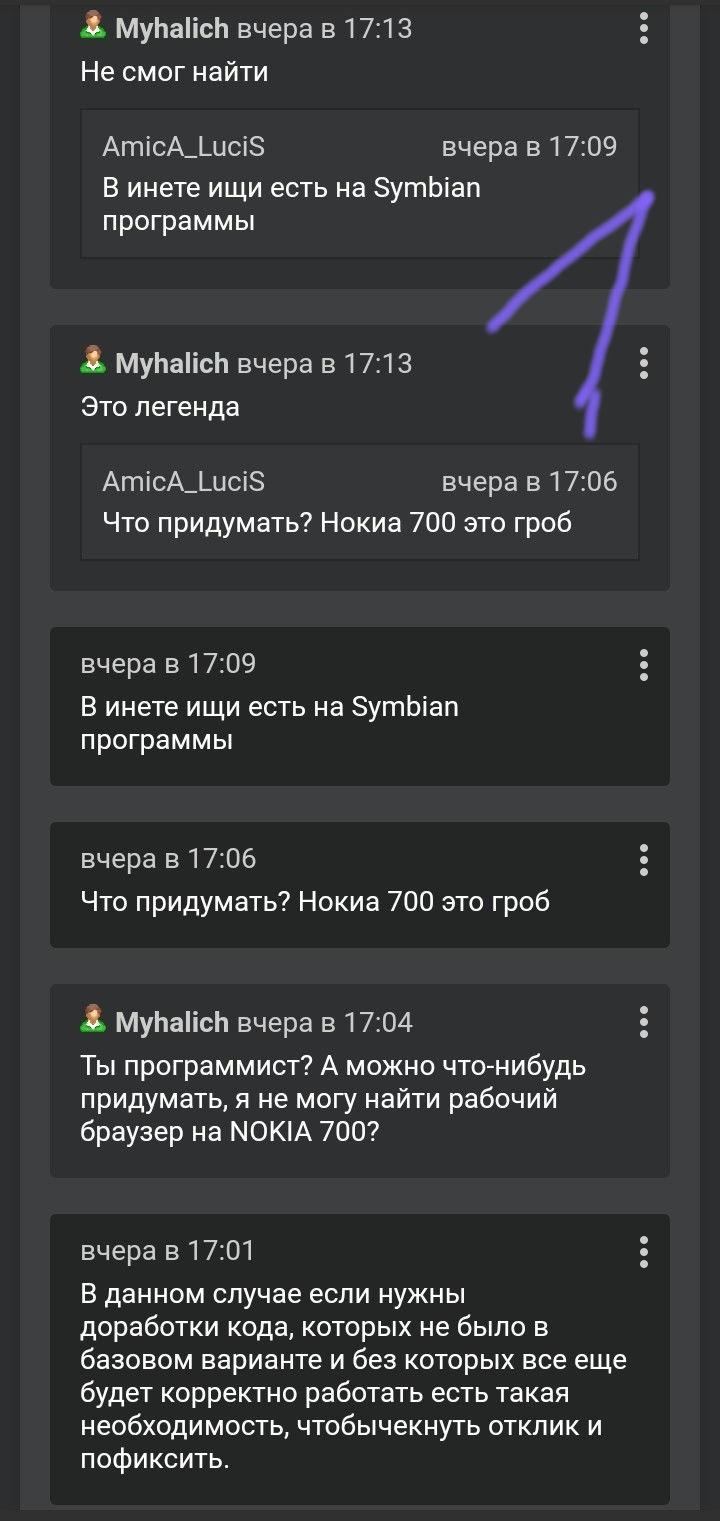Open overflow menu on "Ты программист?" message
Viewport: 720px width, 1521px height.
click(644, 1022)
